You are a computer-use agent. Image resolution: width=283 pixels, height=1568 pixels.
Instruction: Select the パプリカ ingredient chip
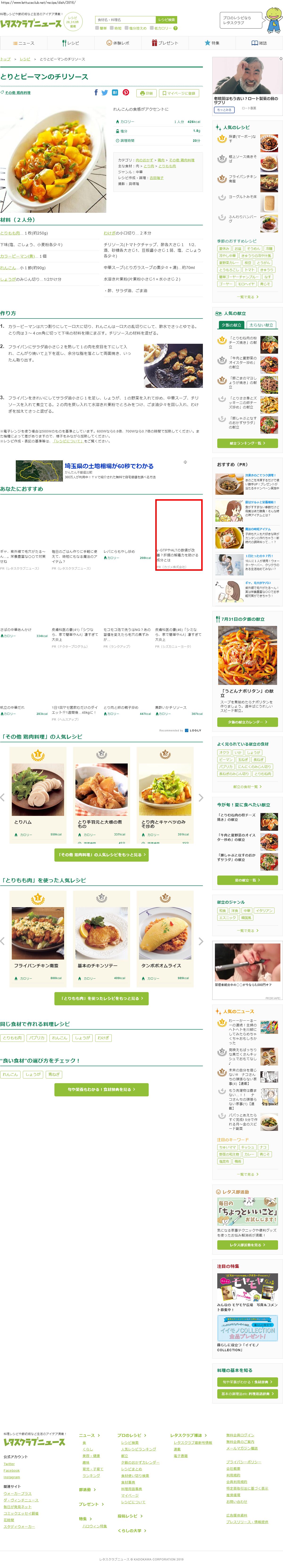[37, 1038]
